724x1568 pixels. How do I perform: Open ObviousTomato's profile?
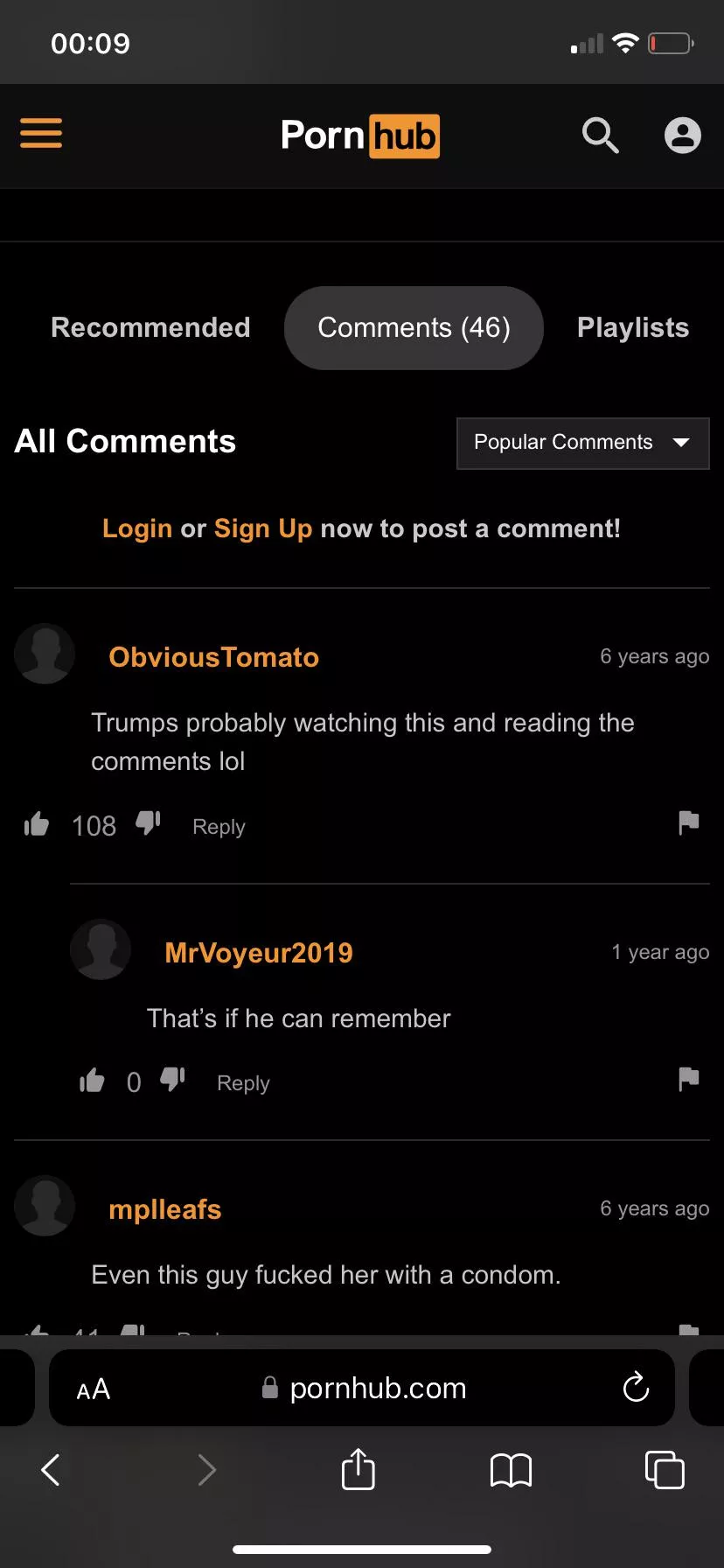[x=213, y=657]
